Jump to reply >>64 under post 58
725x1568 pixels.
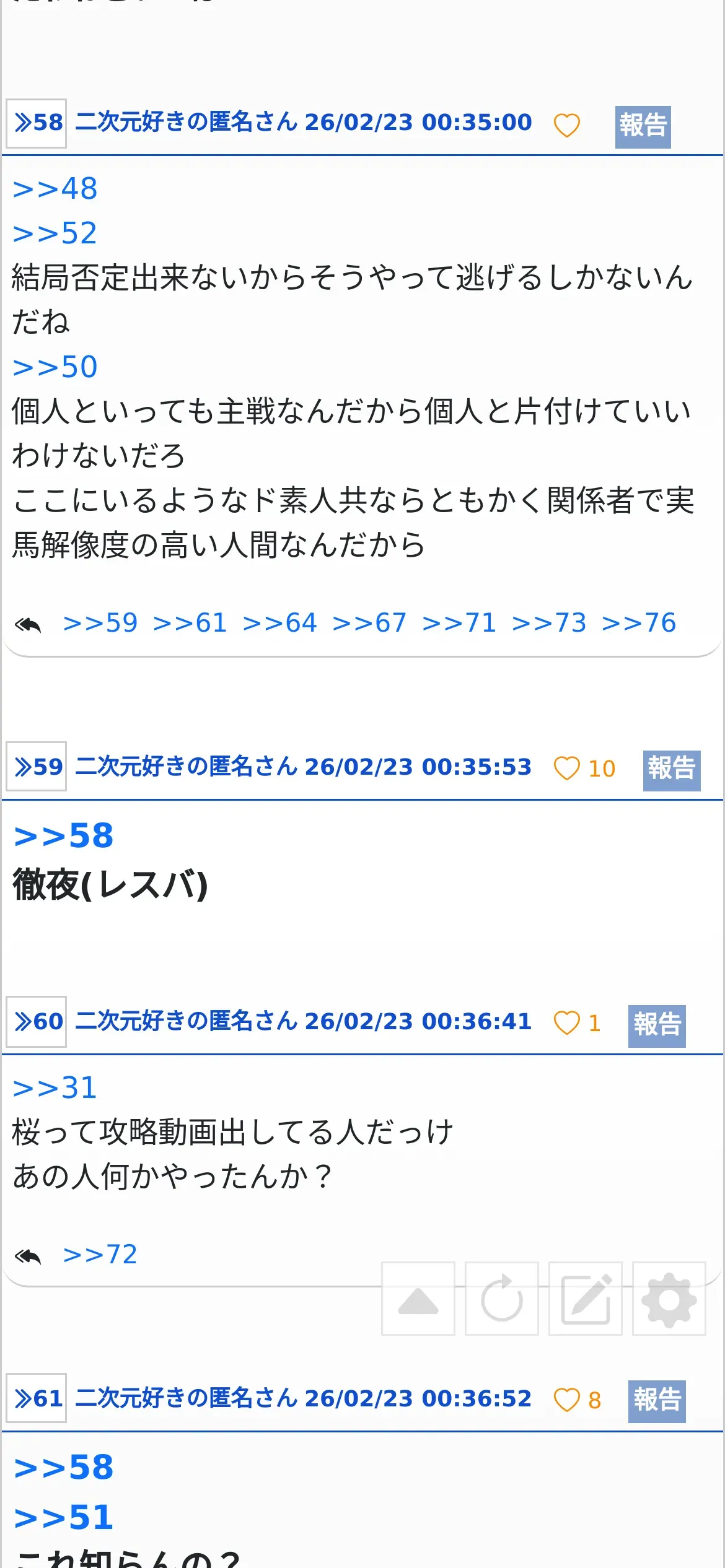(280, 623)
